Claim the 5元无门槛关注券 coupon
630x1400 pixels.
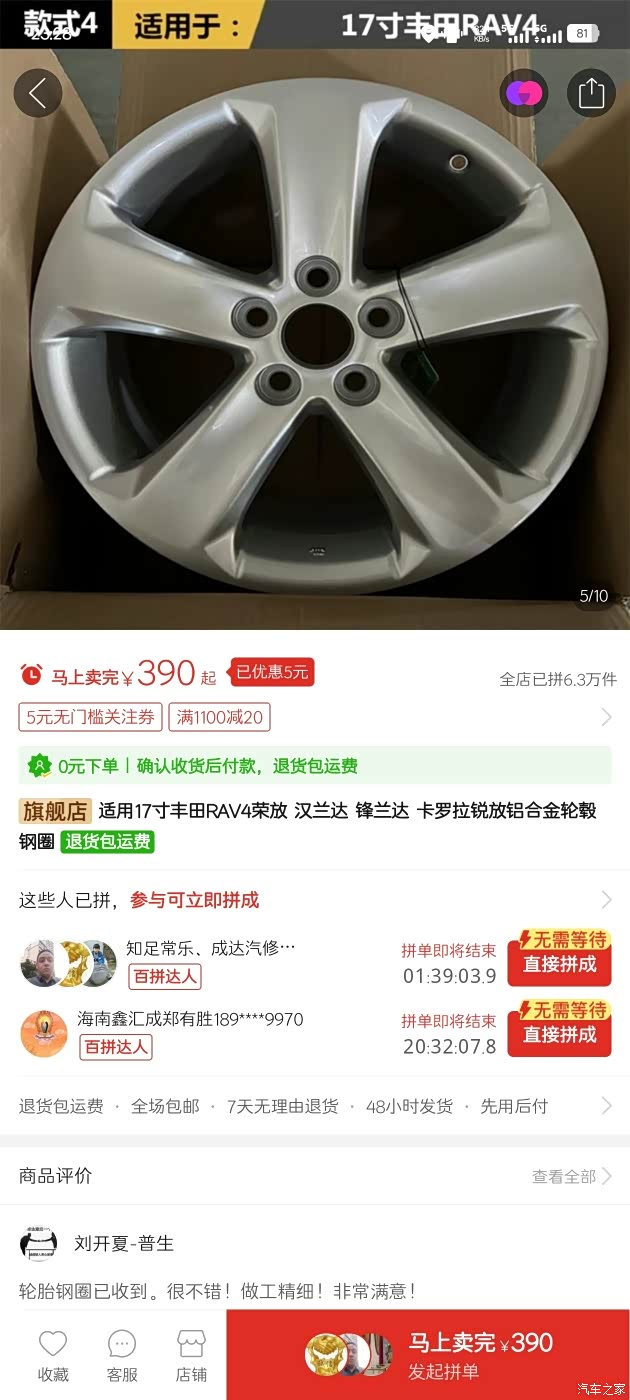(90, 717)
